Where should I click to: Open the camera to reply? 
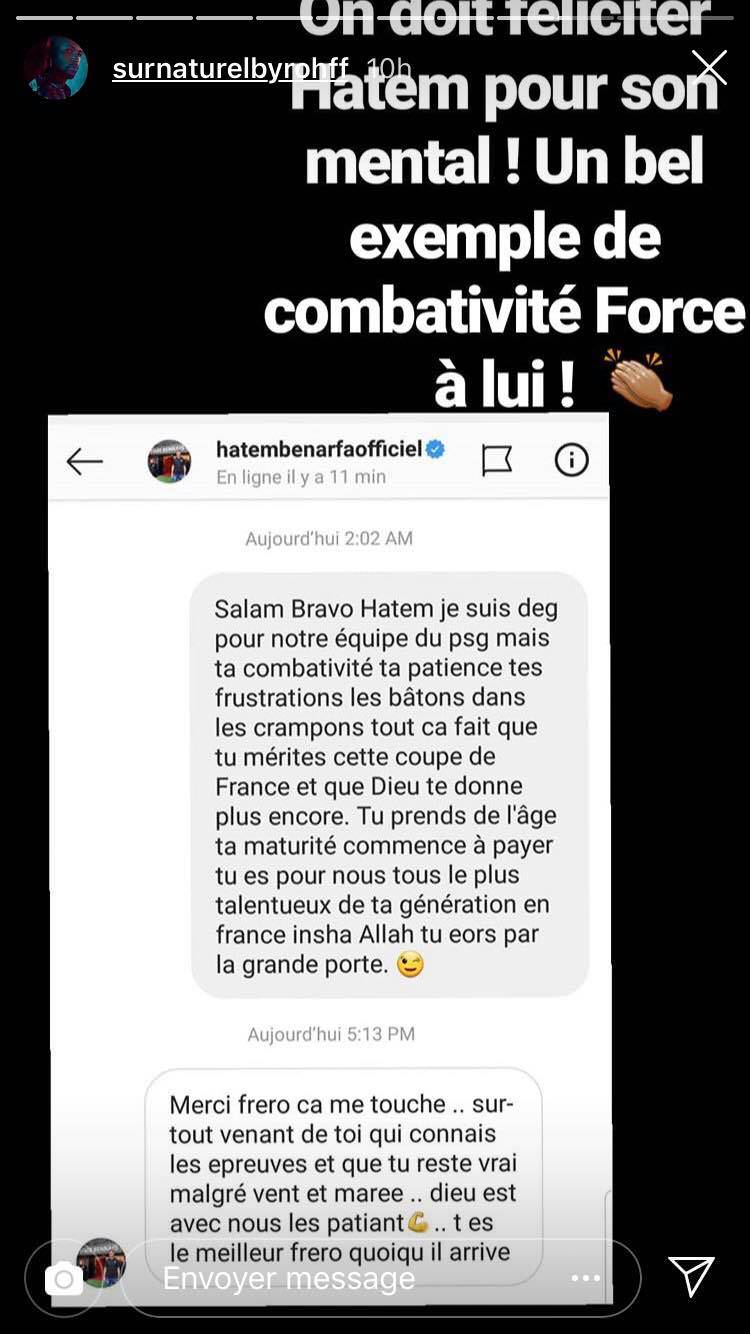coord(64,1278)
